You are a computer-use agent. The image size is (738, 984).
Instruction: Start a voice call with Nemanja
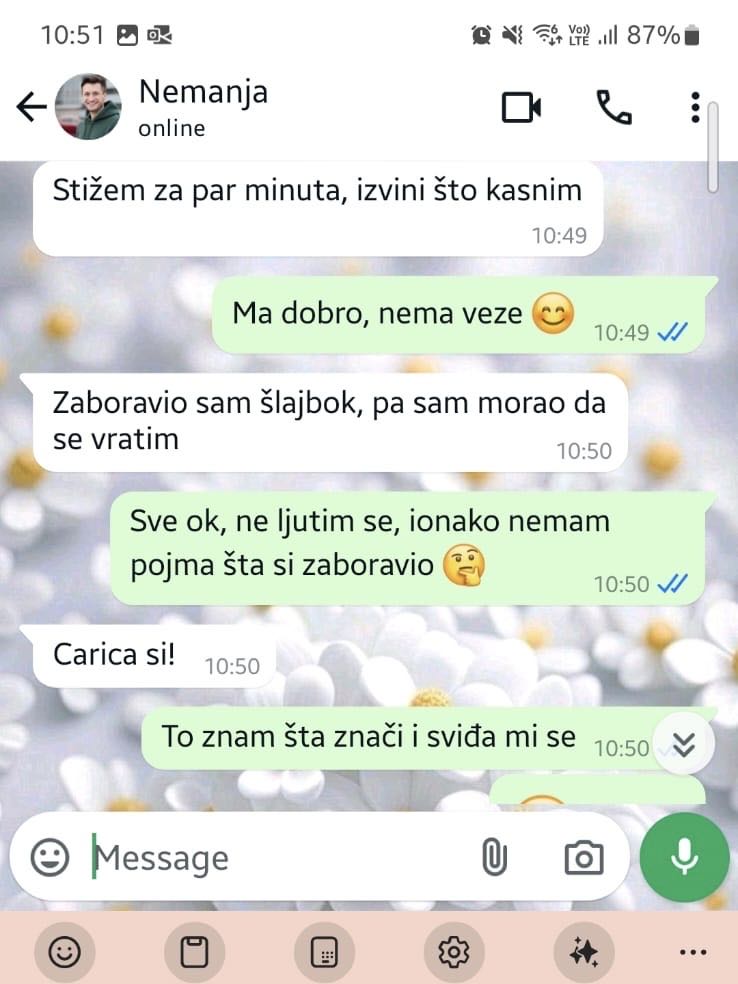pyautogui.click(x=613, y=107)
